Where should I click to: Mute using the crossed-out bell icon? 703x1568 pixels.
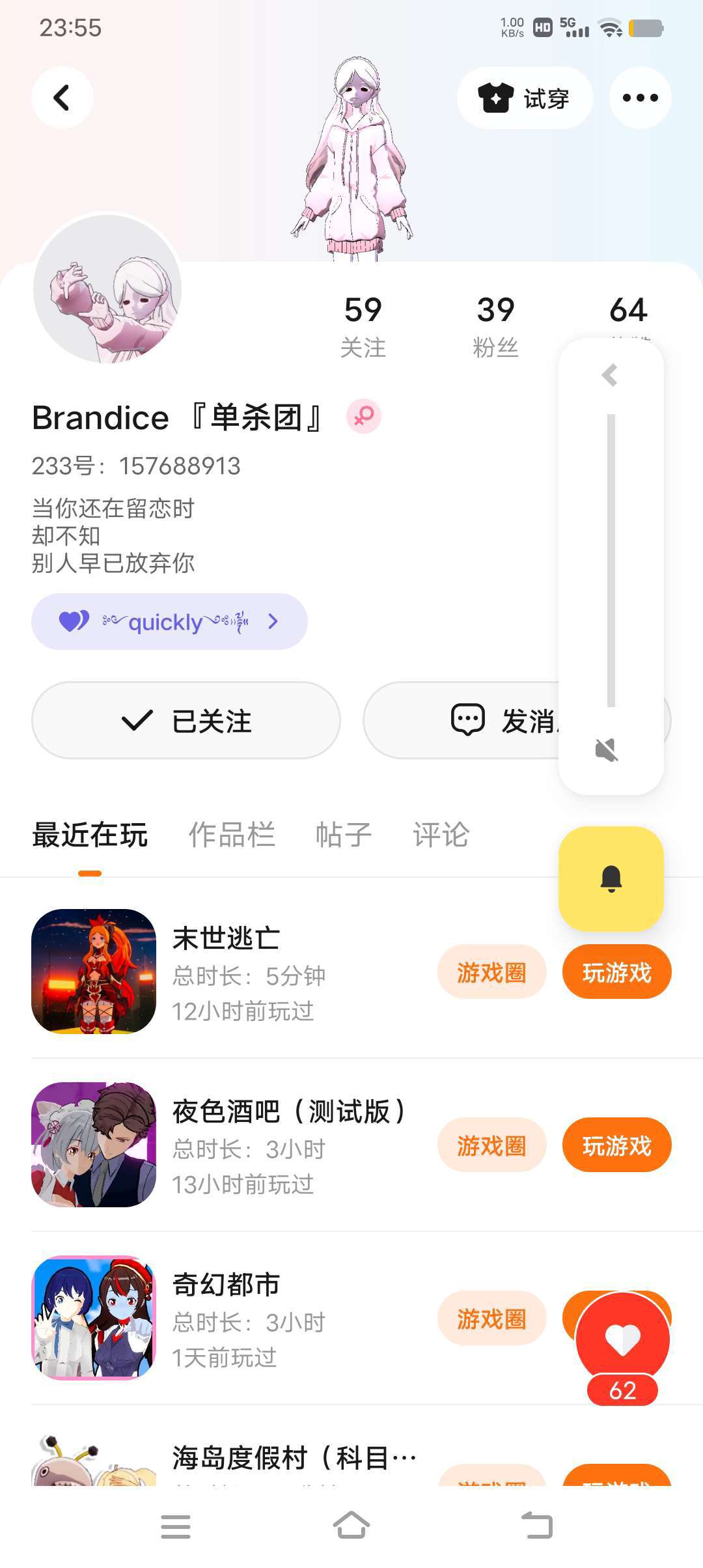point(607,749)
